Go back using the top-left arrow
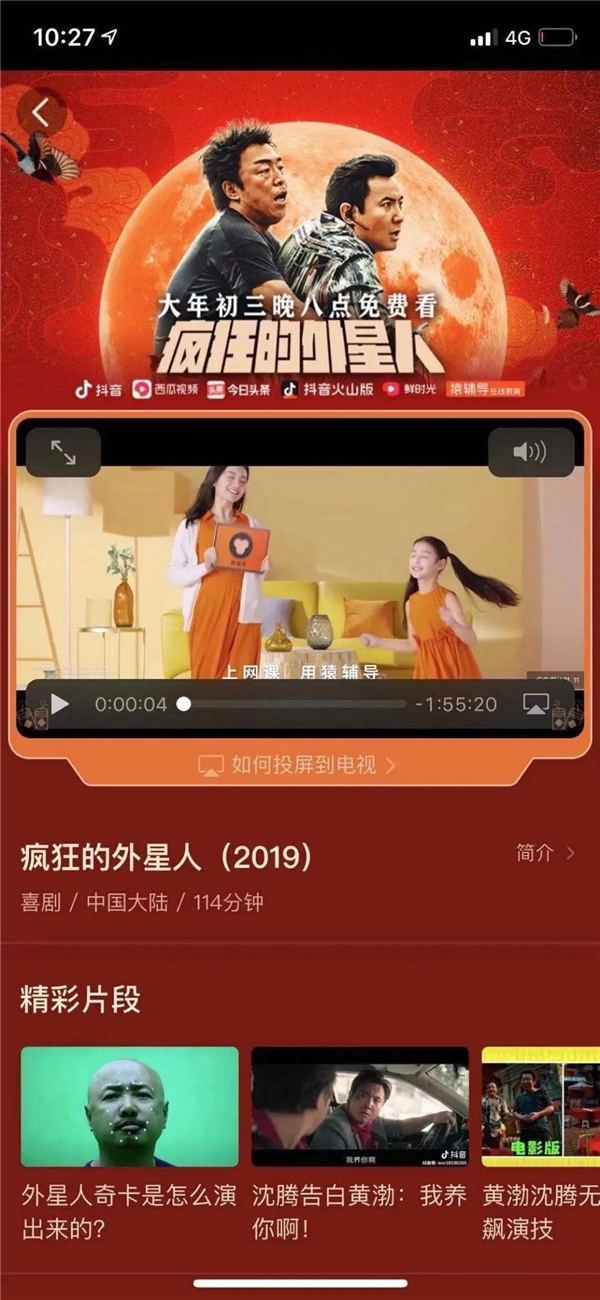 pyautogui.click(x=40, y=113)
